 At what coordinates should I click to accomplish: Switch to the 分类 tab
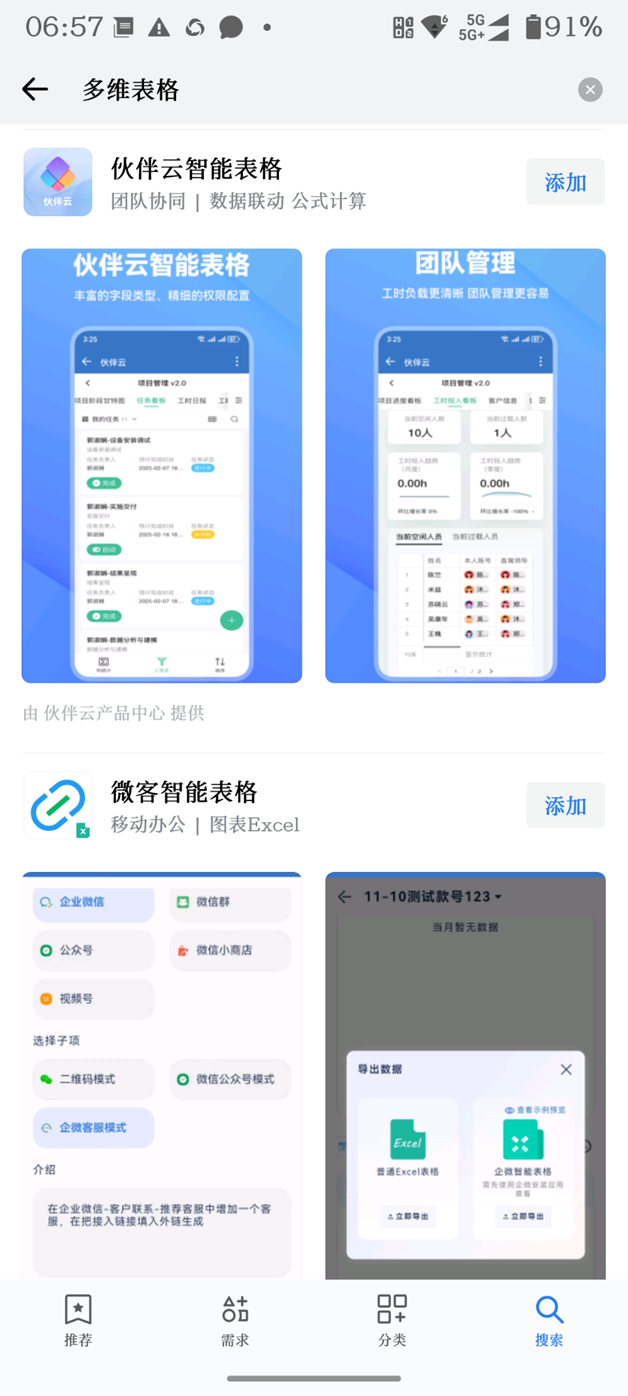(x=392, y=1320)
